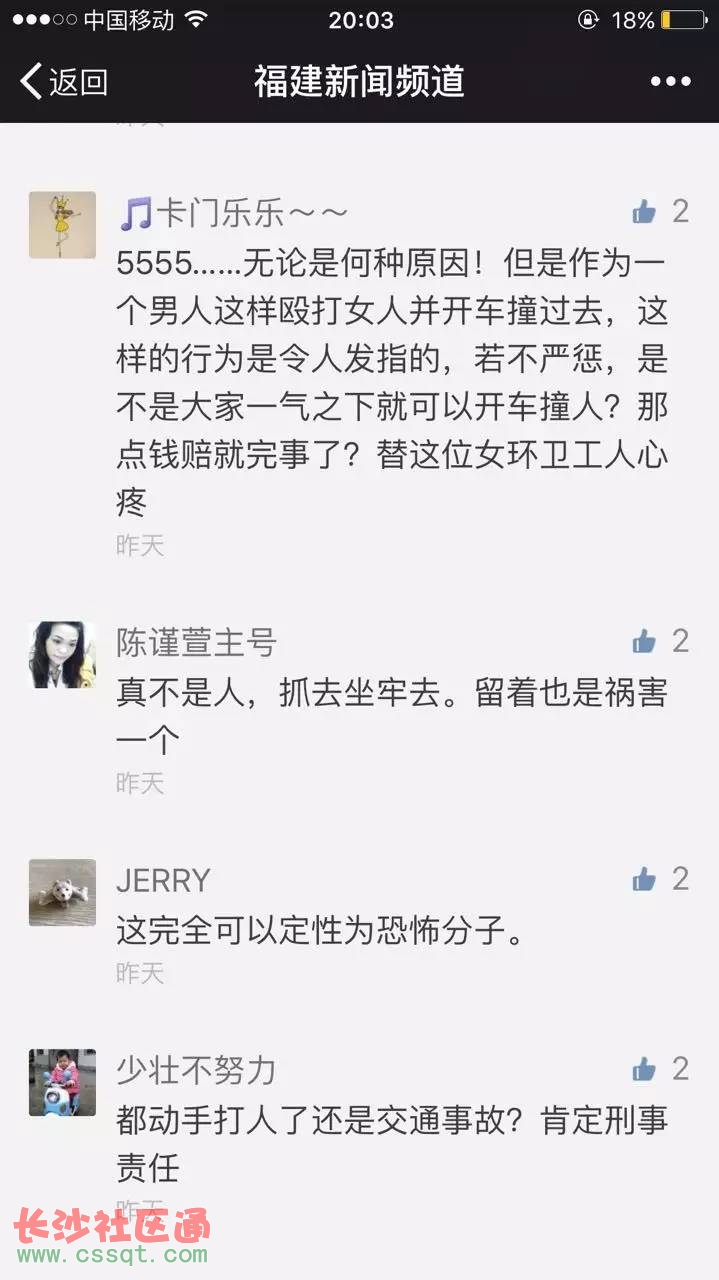Image resolution: width=719 pixels, height=1280 pixels.
Task: Open 陈谨萱主号's profile picture
Action: 62,655
